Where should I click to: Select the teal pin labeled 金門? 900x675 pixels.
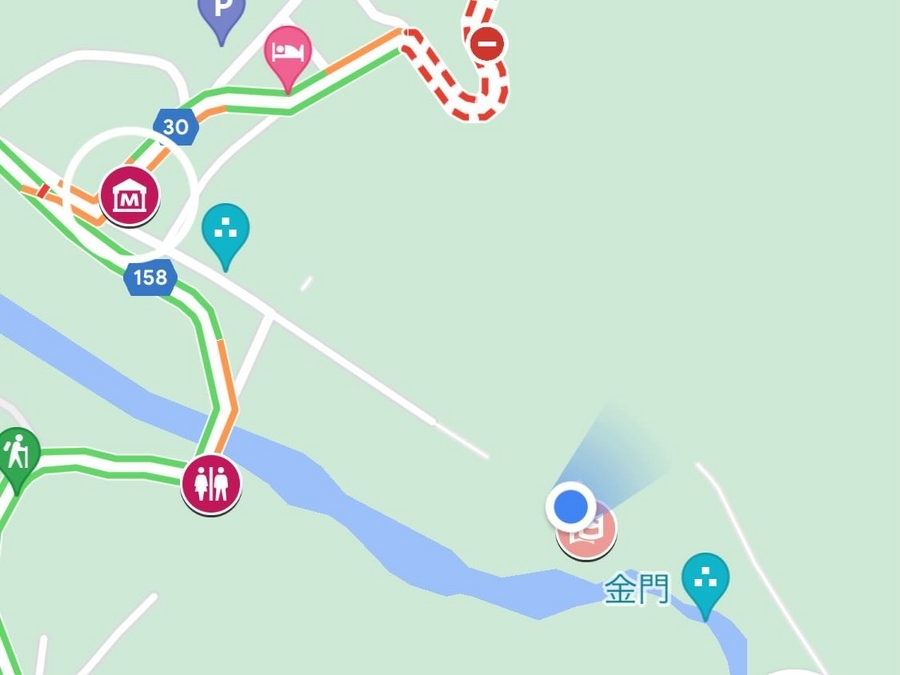pos(705,580)
